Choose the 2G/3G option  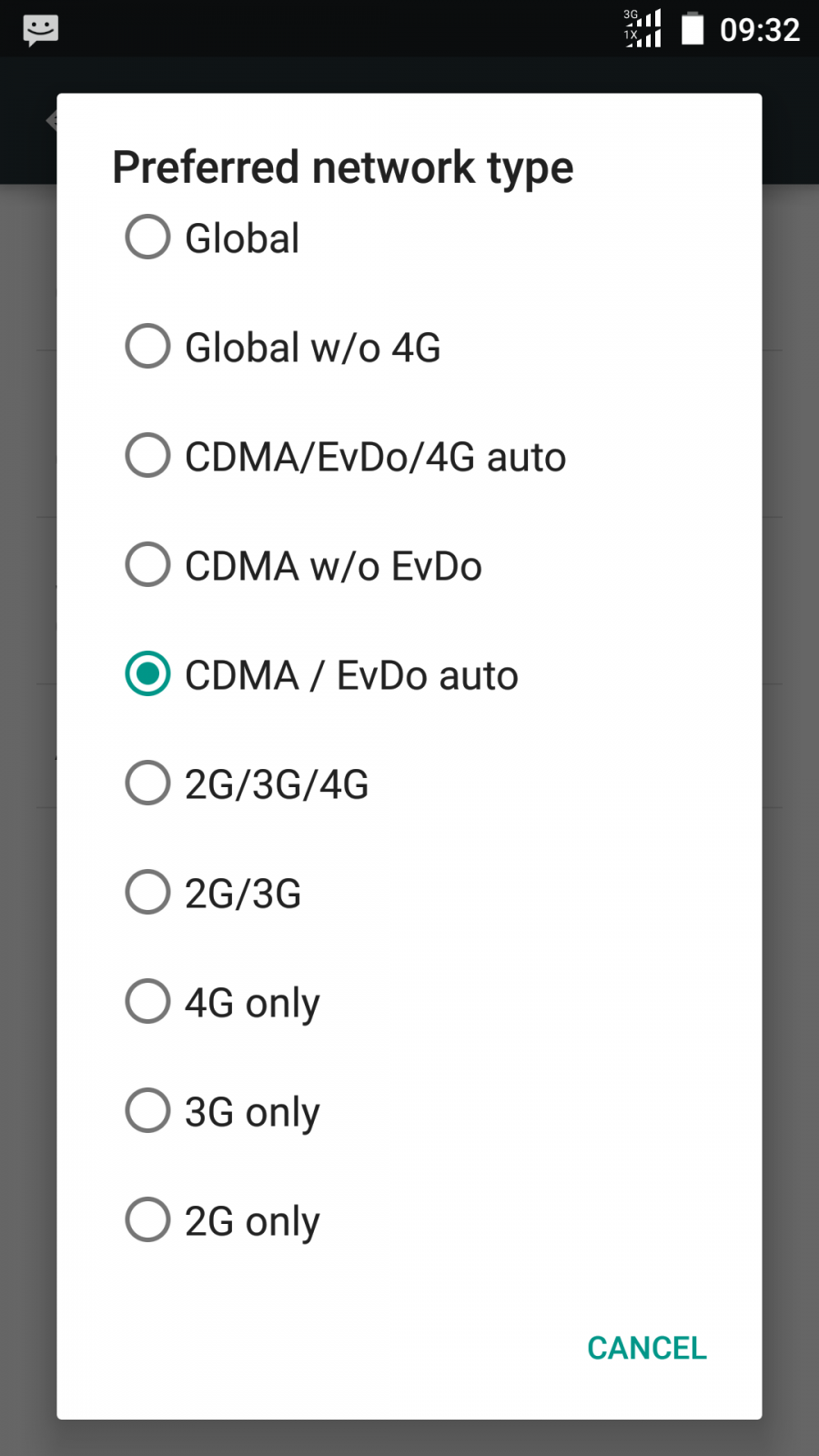point(409,893)
